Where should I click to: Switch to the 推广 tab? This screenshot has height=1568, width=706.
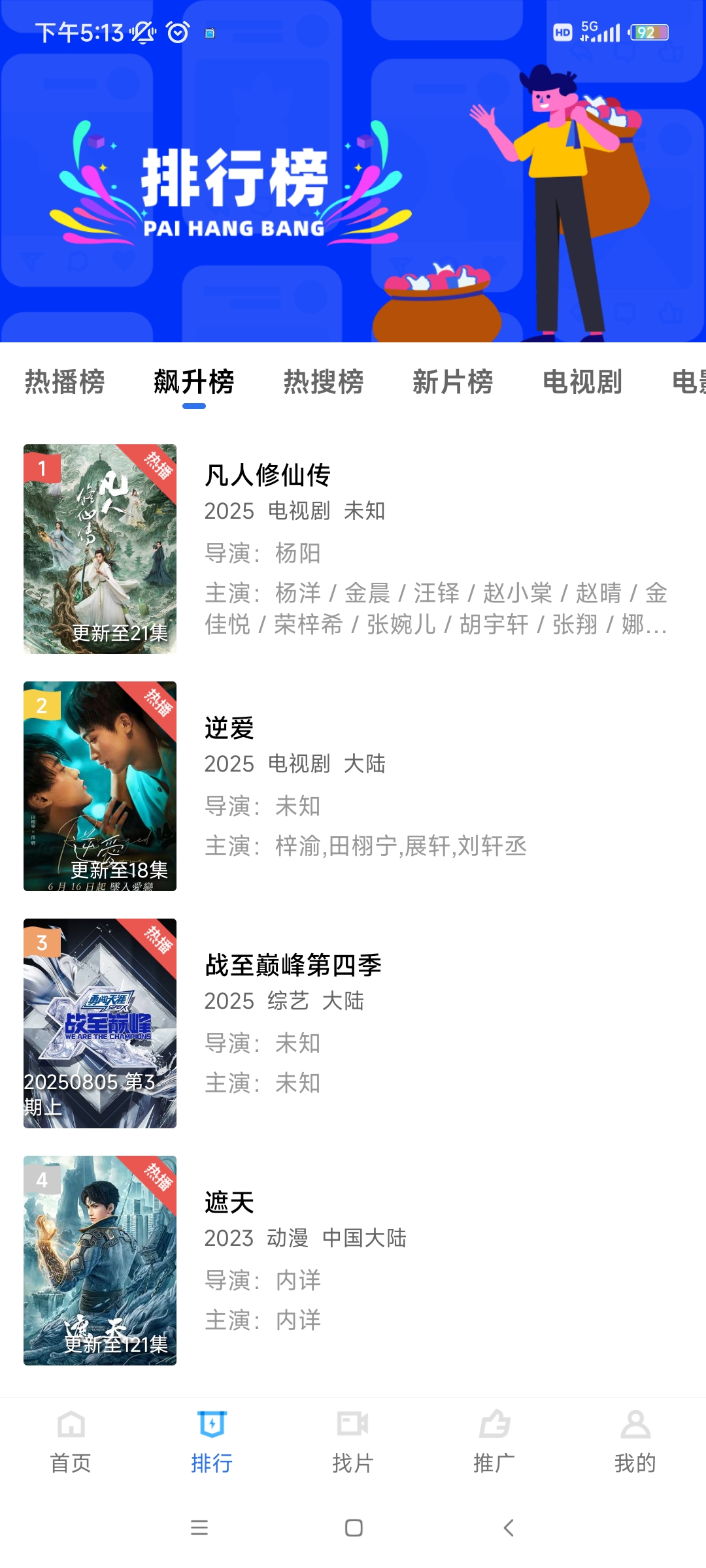494,1441
